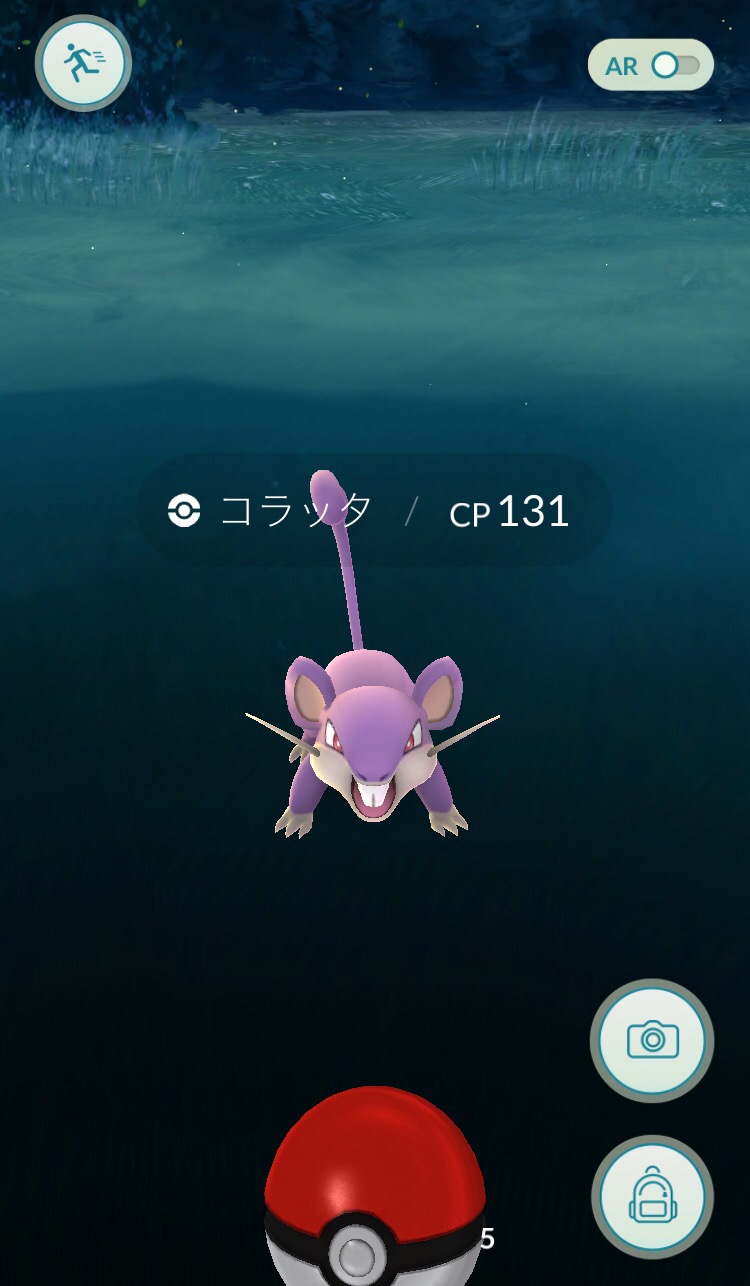This screenshot has height=1286, width=750.
Task: Tap the Poké Ball
Action: click(374, 1190)
